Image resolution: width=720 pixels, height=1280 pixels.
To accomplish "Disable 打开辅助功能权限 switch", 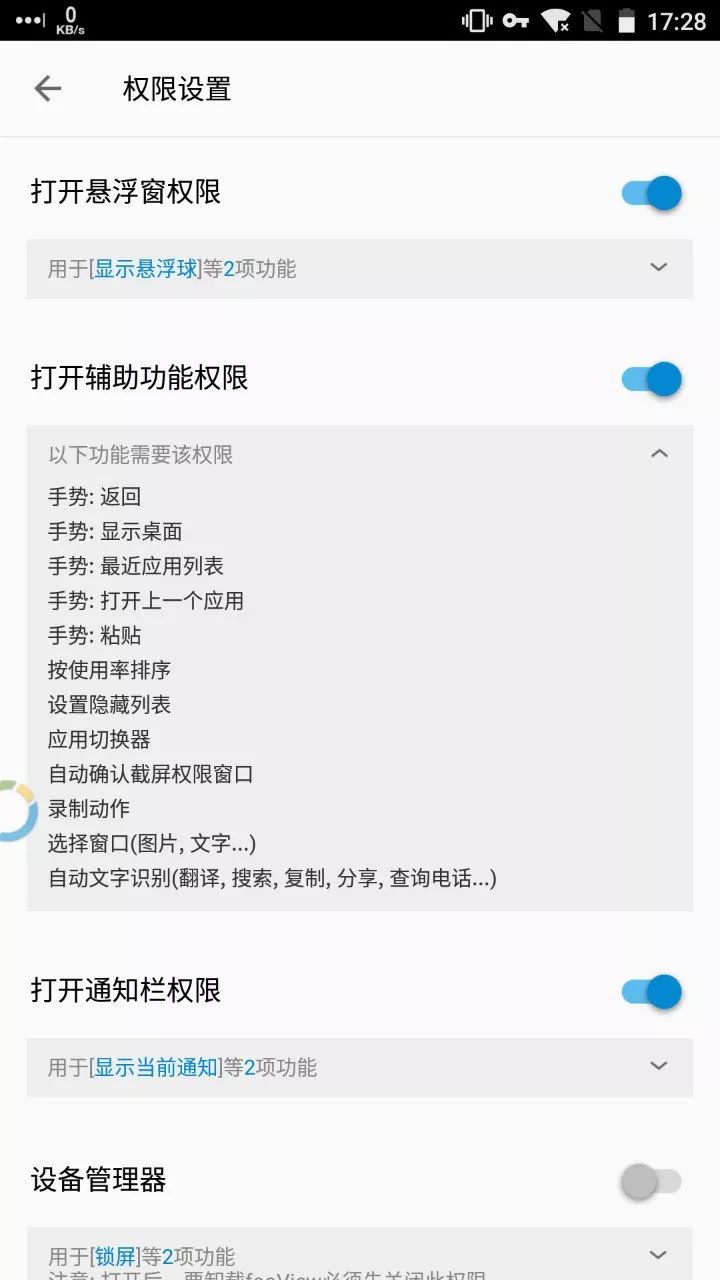I will [652, 380].
